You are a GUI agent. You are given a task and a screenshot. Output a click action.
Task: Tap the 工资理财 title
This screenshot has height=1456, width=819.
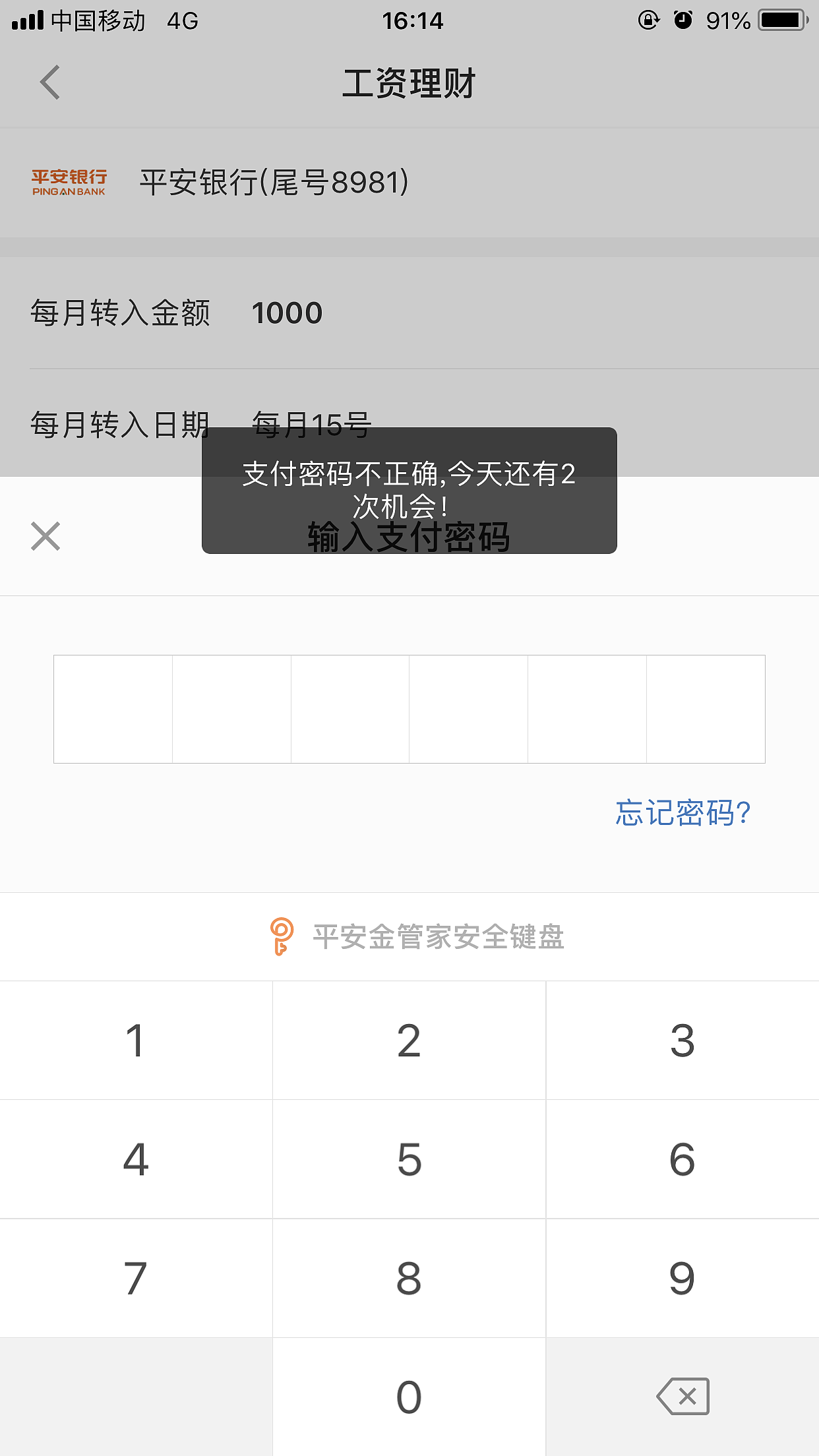[409, 84]
